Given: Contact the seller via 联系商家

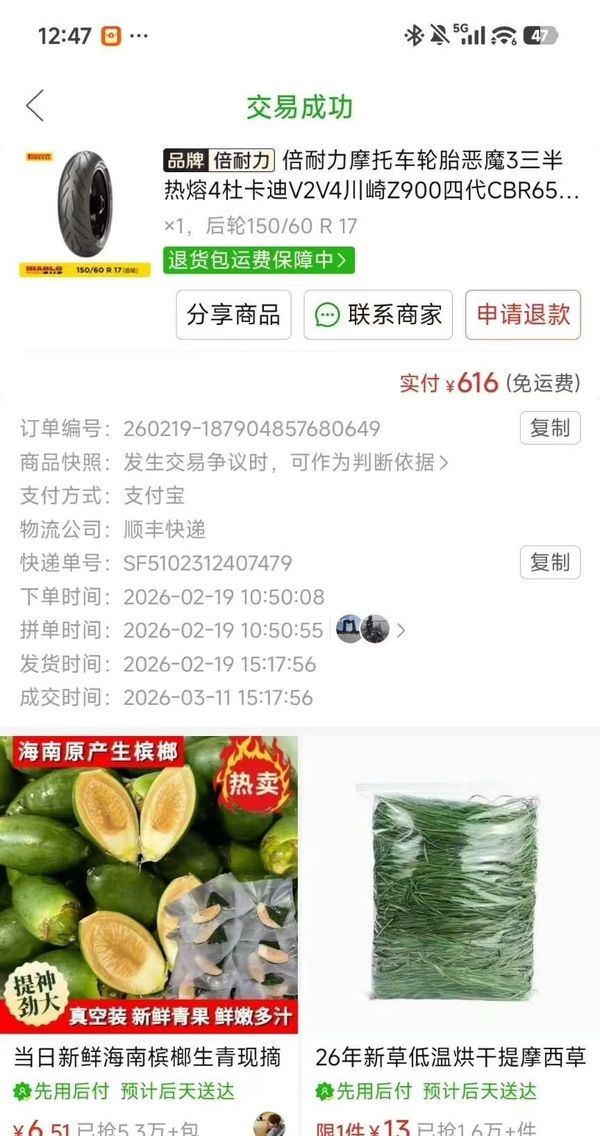Looking at the screenshot, I should point(378,315).
